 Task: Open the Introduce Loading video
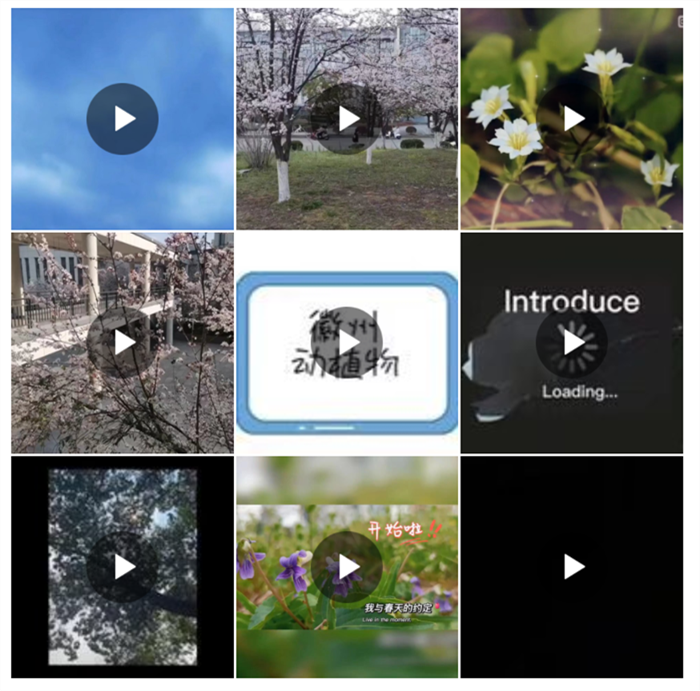(x=572, y=342)
